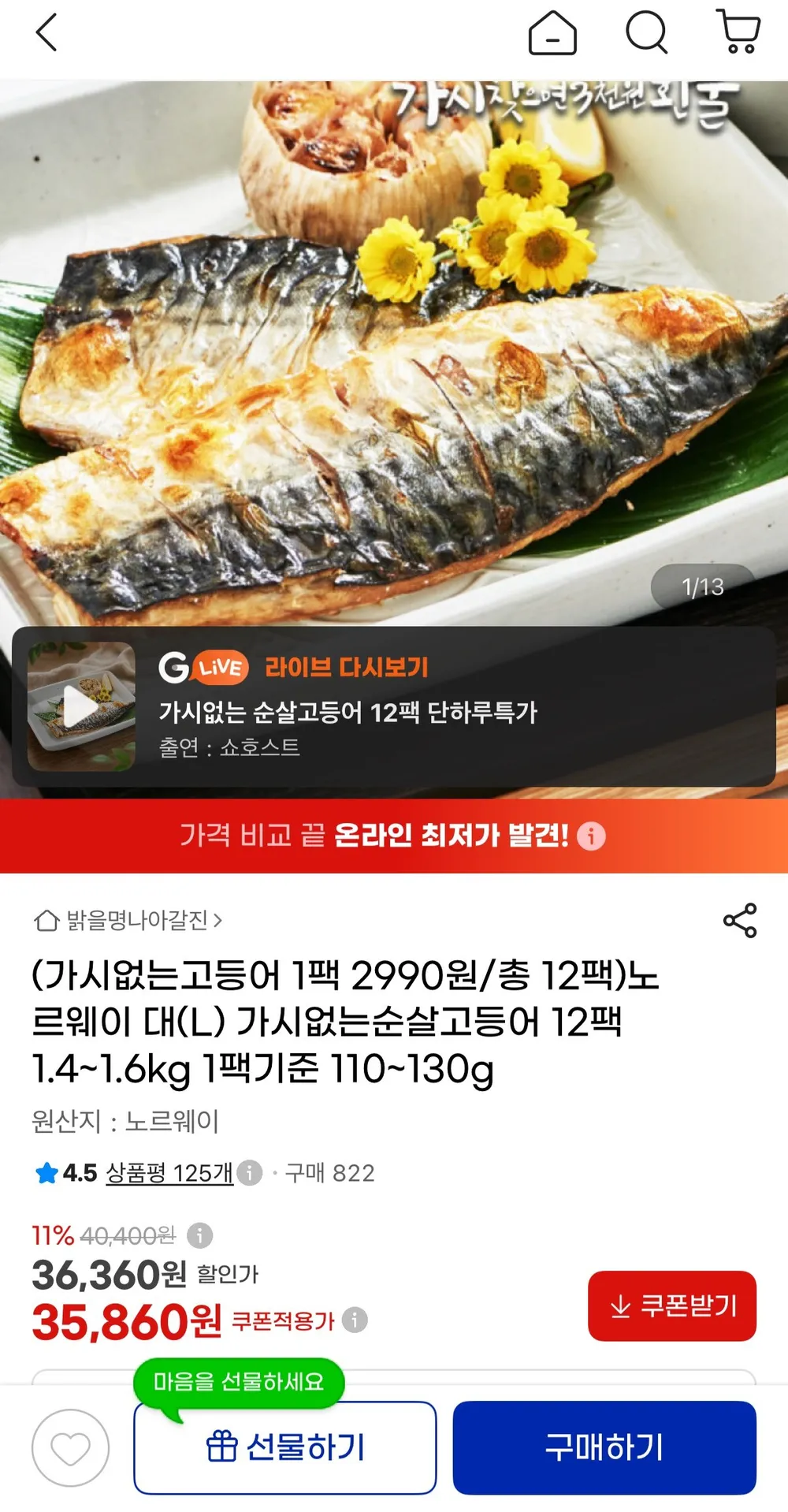Download coupon with 쿠폰받기

click(x=672, y=1305)
